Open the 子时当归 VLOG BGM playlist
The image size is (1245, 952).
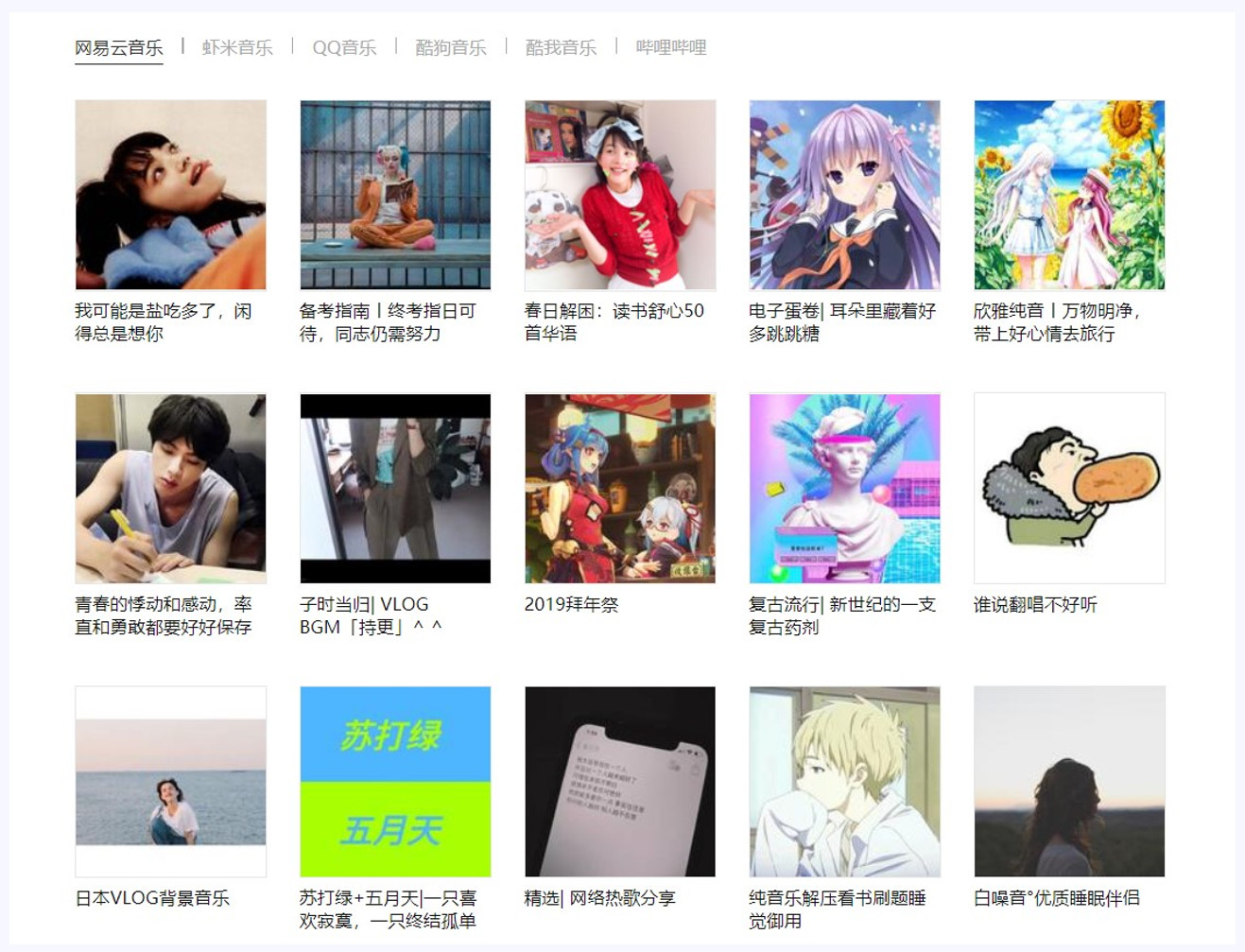[x=395, y=488]
